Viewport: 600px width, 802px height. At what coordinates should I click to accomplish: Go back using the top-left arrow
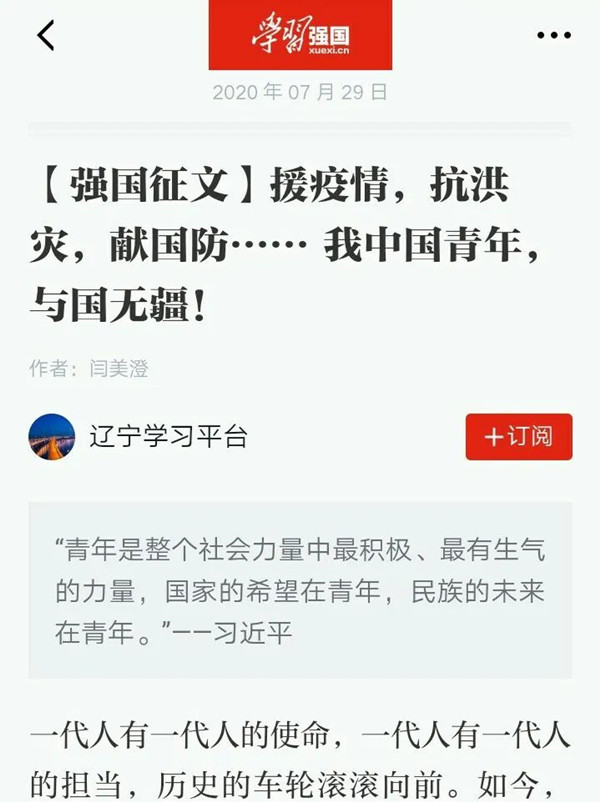45,35
